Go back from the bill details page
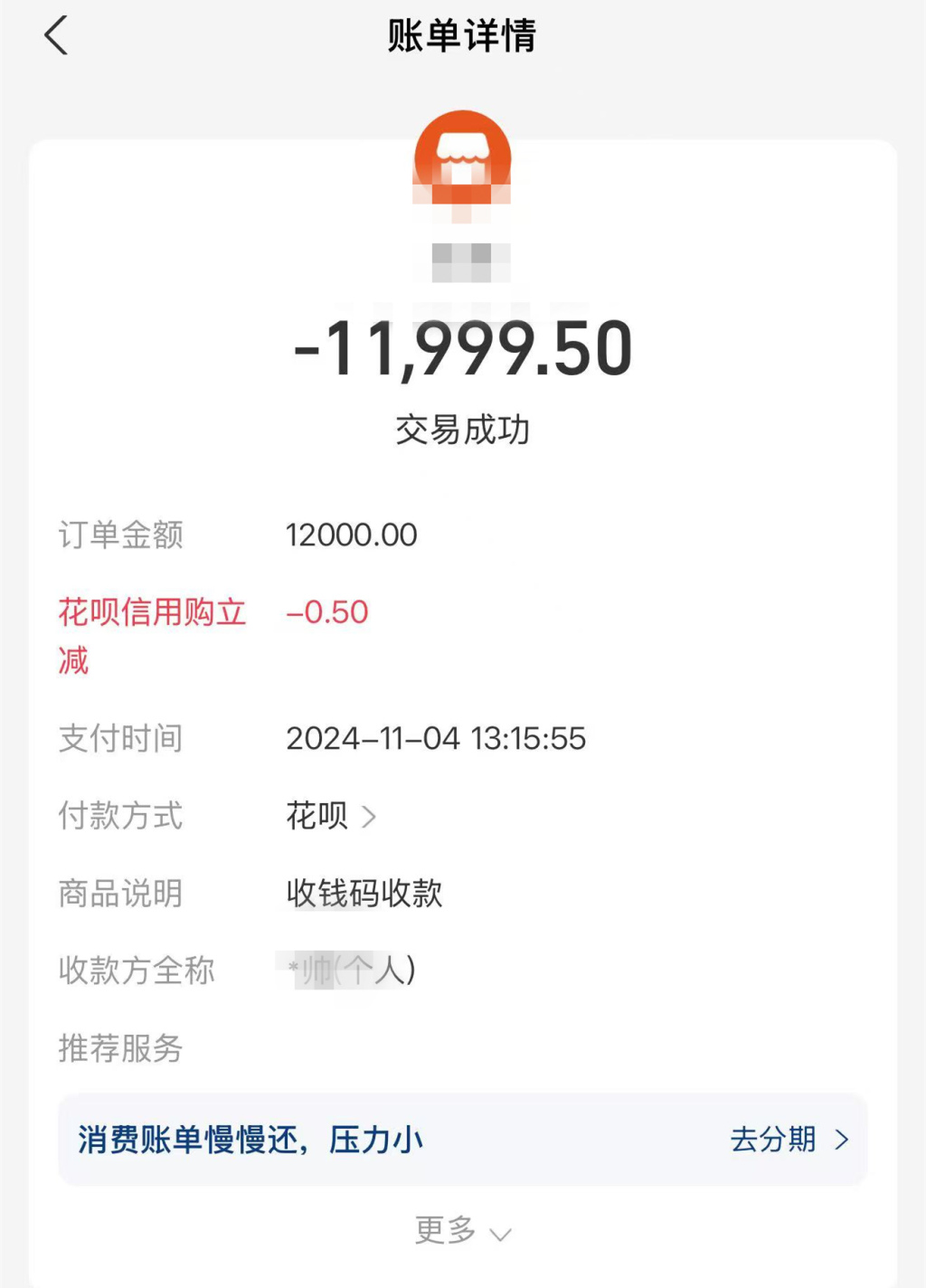 coord(56,37)
